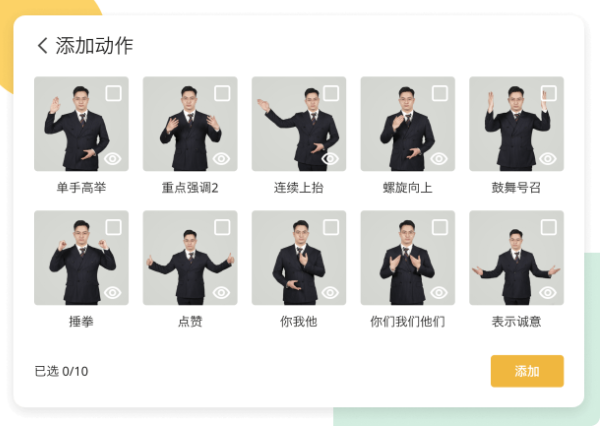Tick the checkbox for 单手高举
Screen dimensions: 604x434
pos(113,93)
